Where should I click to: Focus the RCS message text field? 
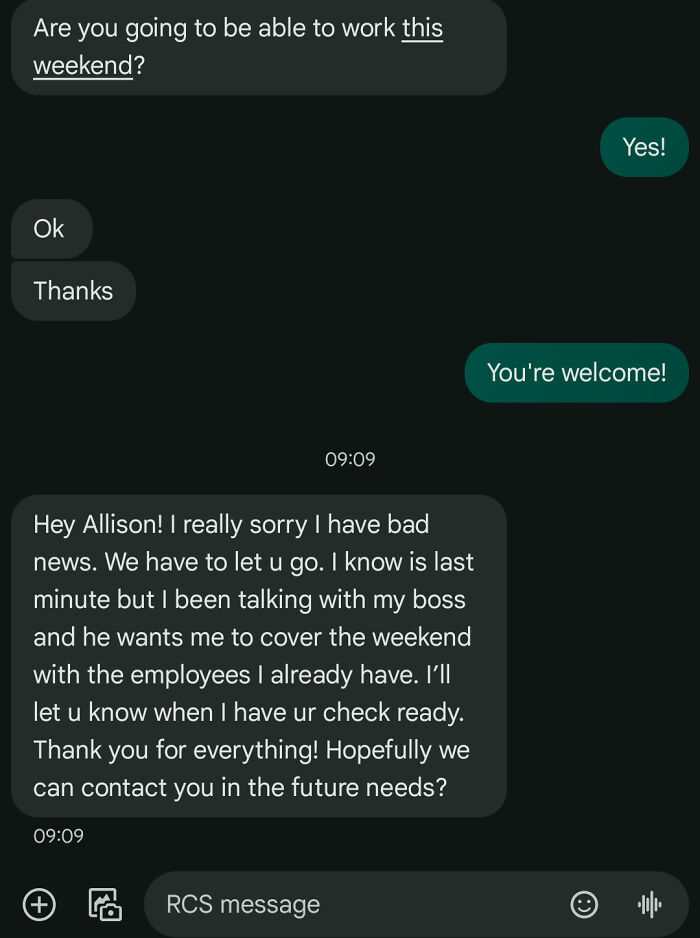[x=350, y=904]
